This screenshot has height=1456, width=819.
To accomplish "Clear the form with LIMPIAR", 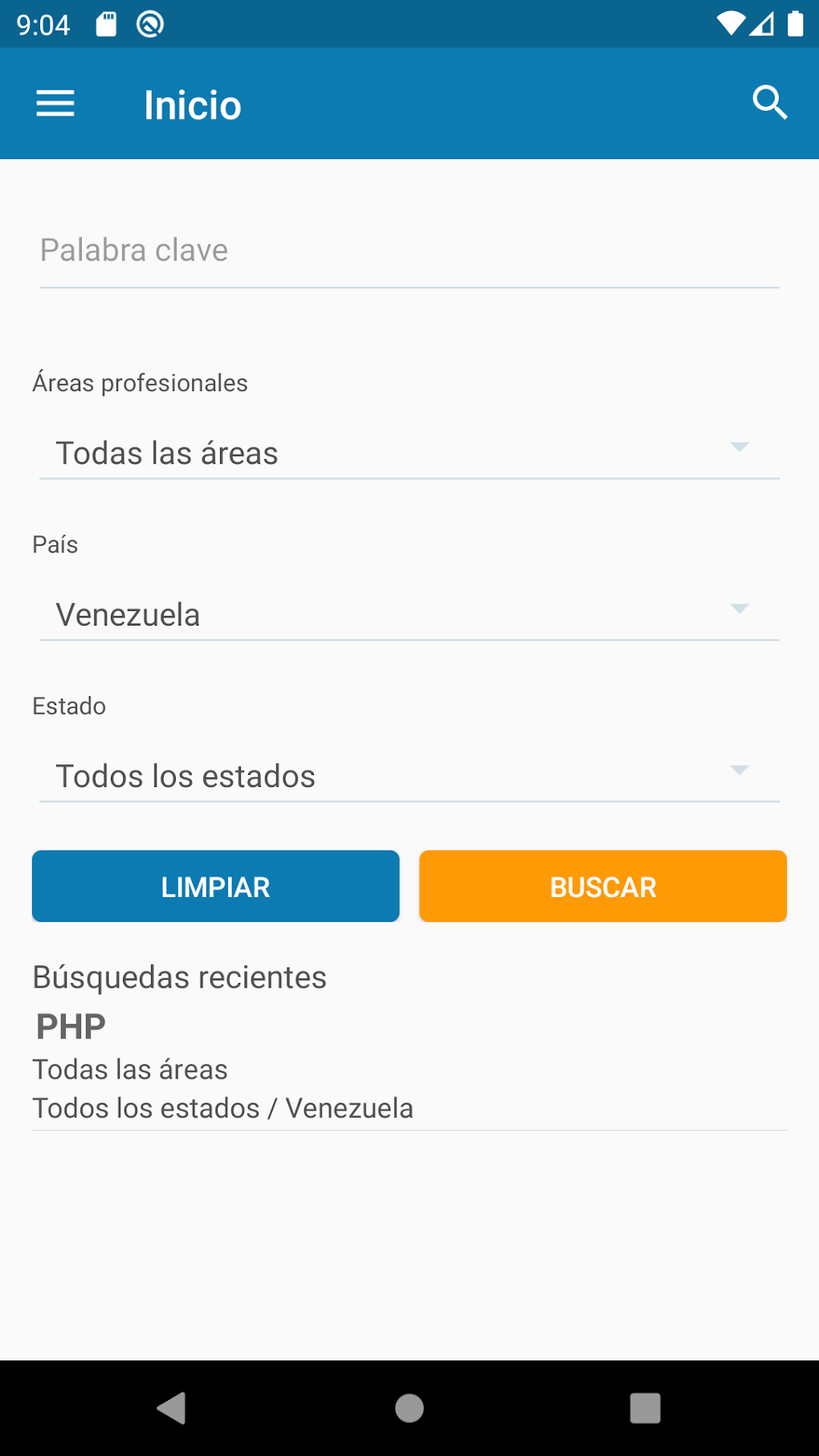I will (215, 887).
